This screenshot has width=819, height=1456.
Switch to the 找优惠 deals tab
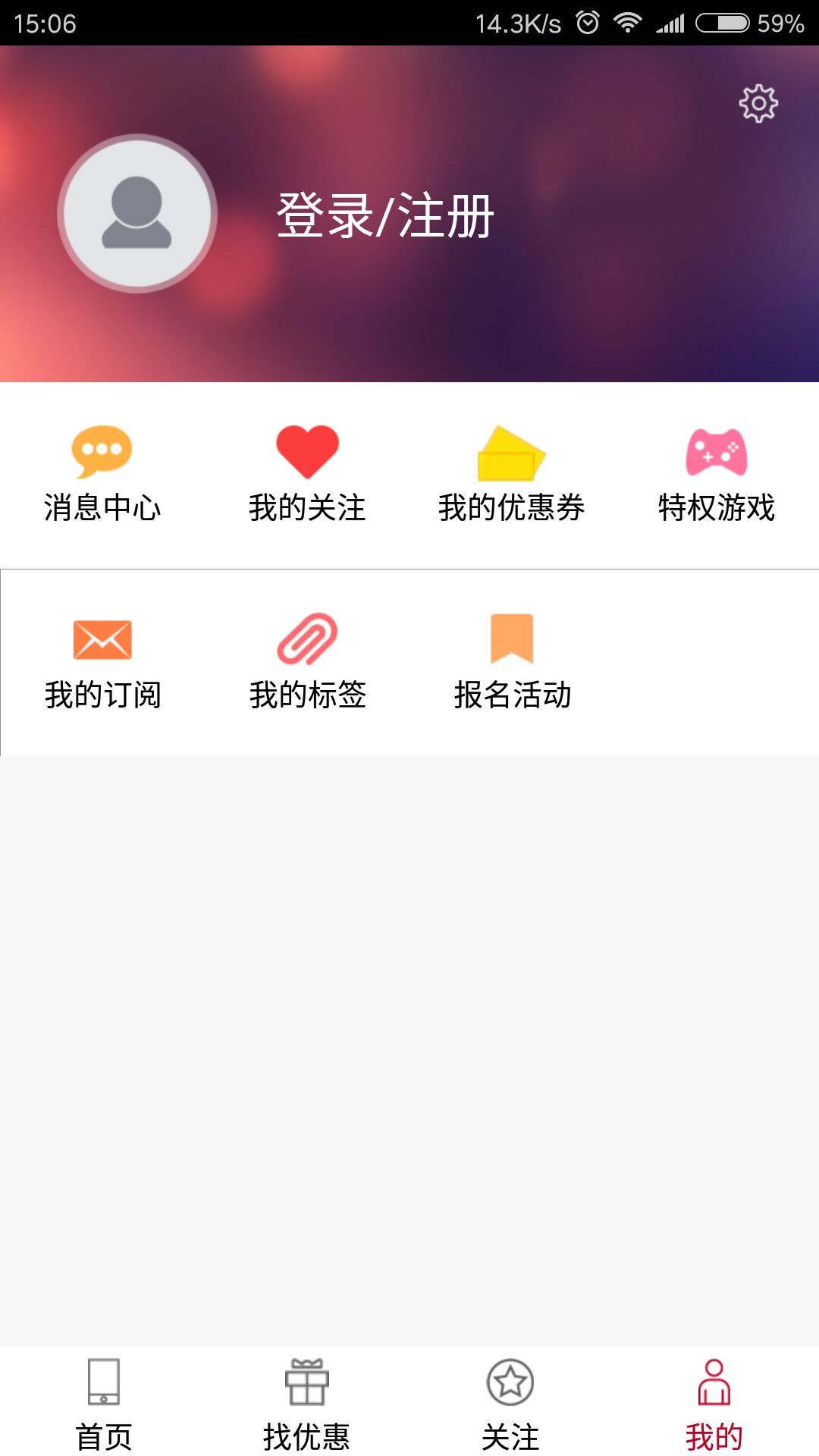(306, 1403)
